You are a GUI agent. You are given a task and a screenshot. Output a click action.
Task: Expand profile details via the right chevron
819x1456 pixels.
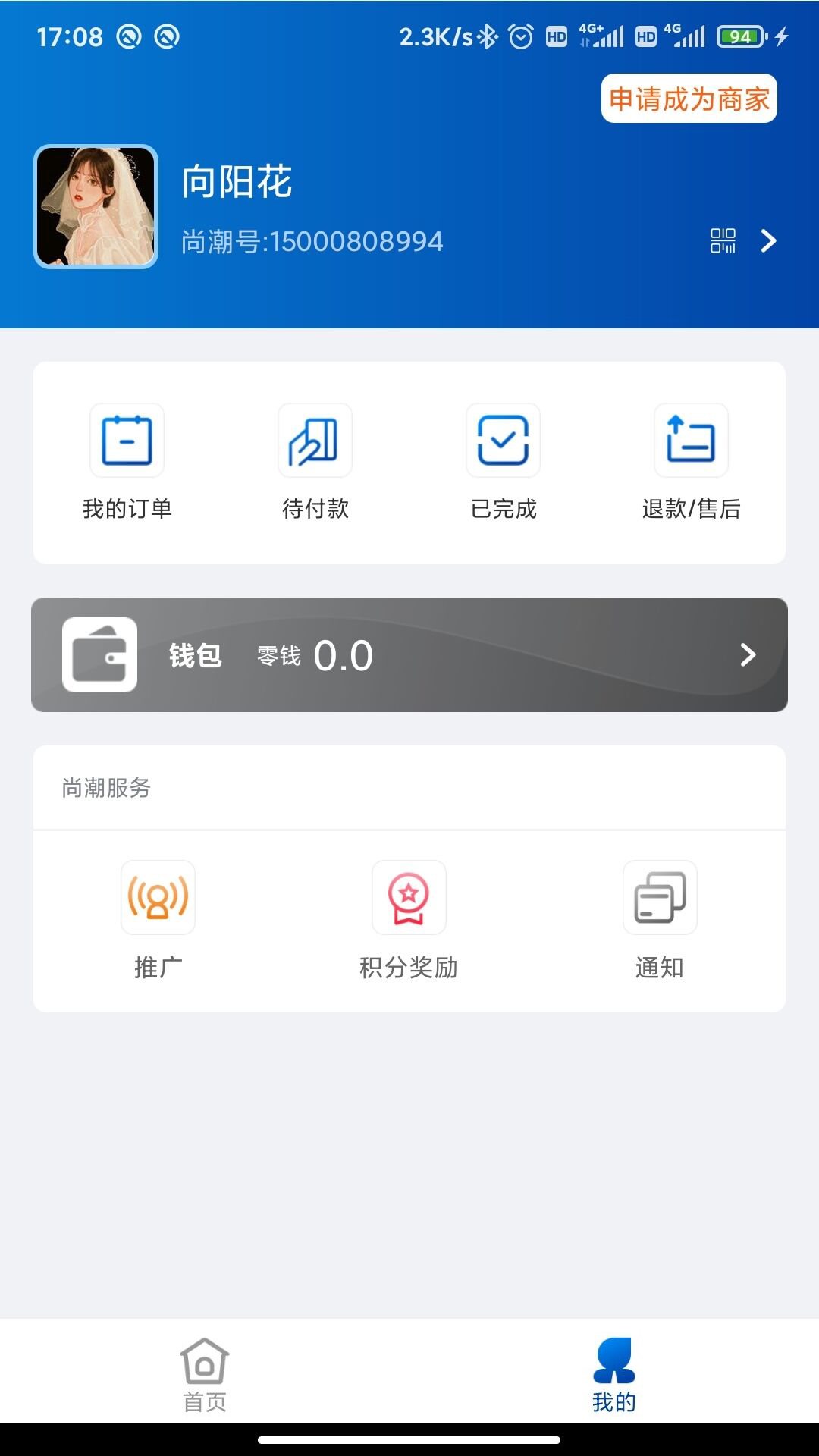click(x=769, y=241)
